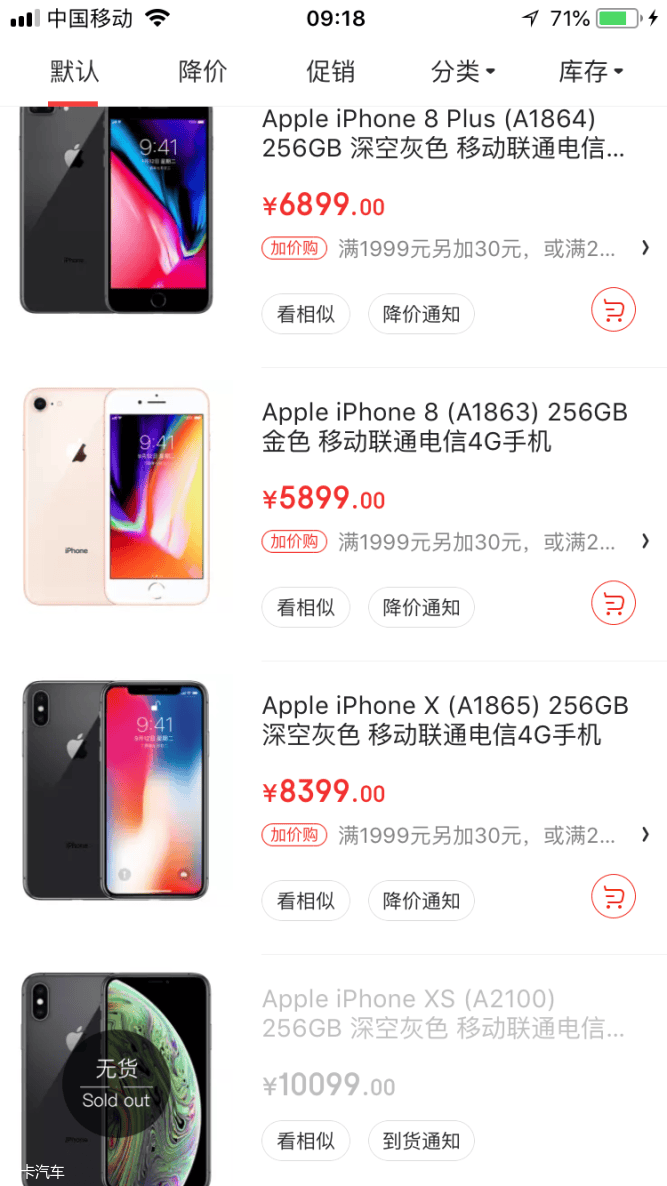Open the 库存 dropdown filter

[590, 72]
